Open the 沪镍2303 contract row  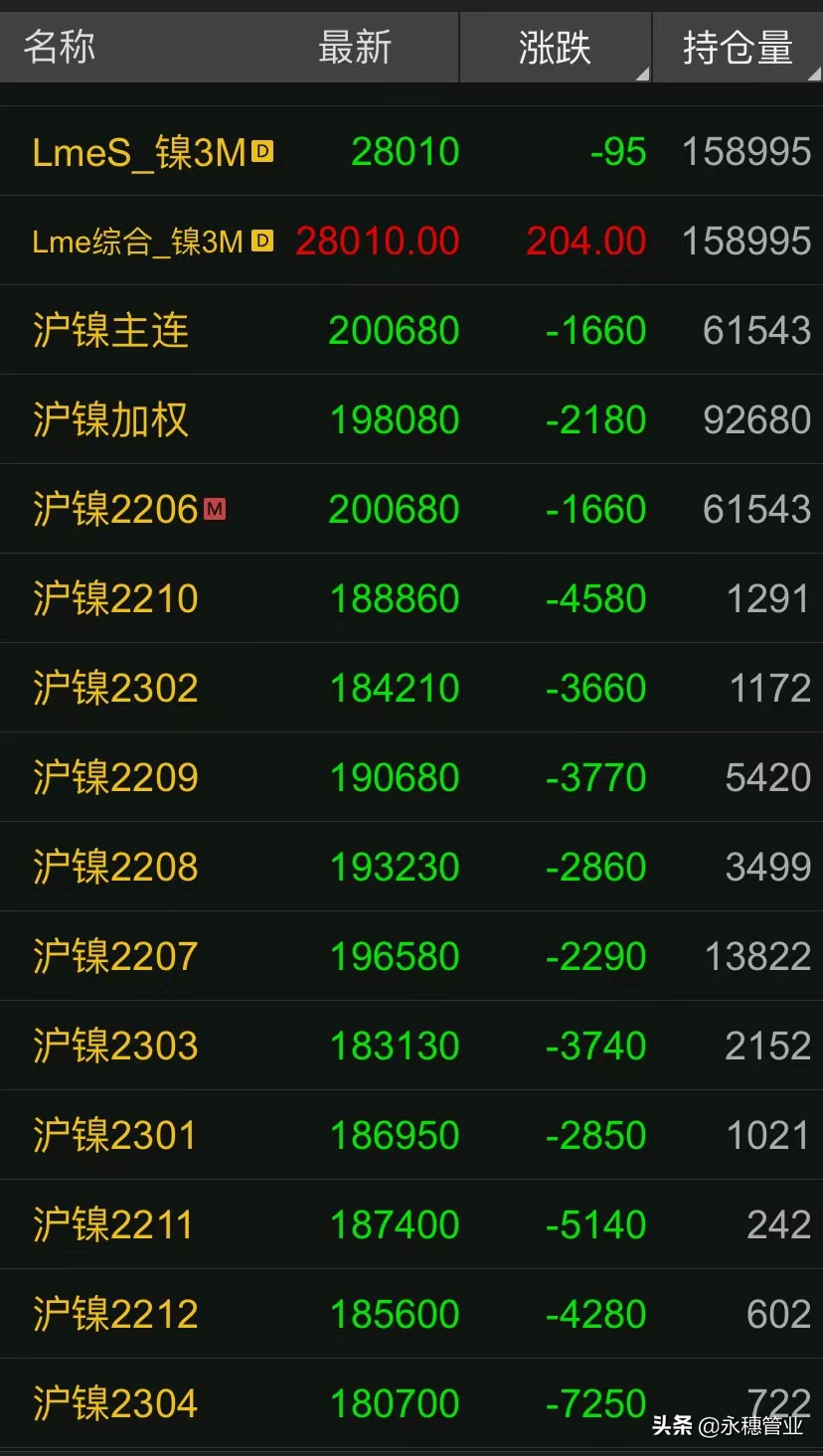[411, 1046]
